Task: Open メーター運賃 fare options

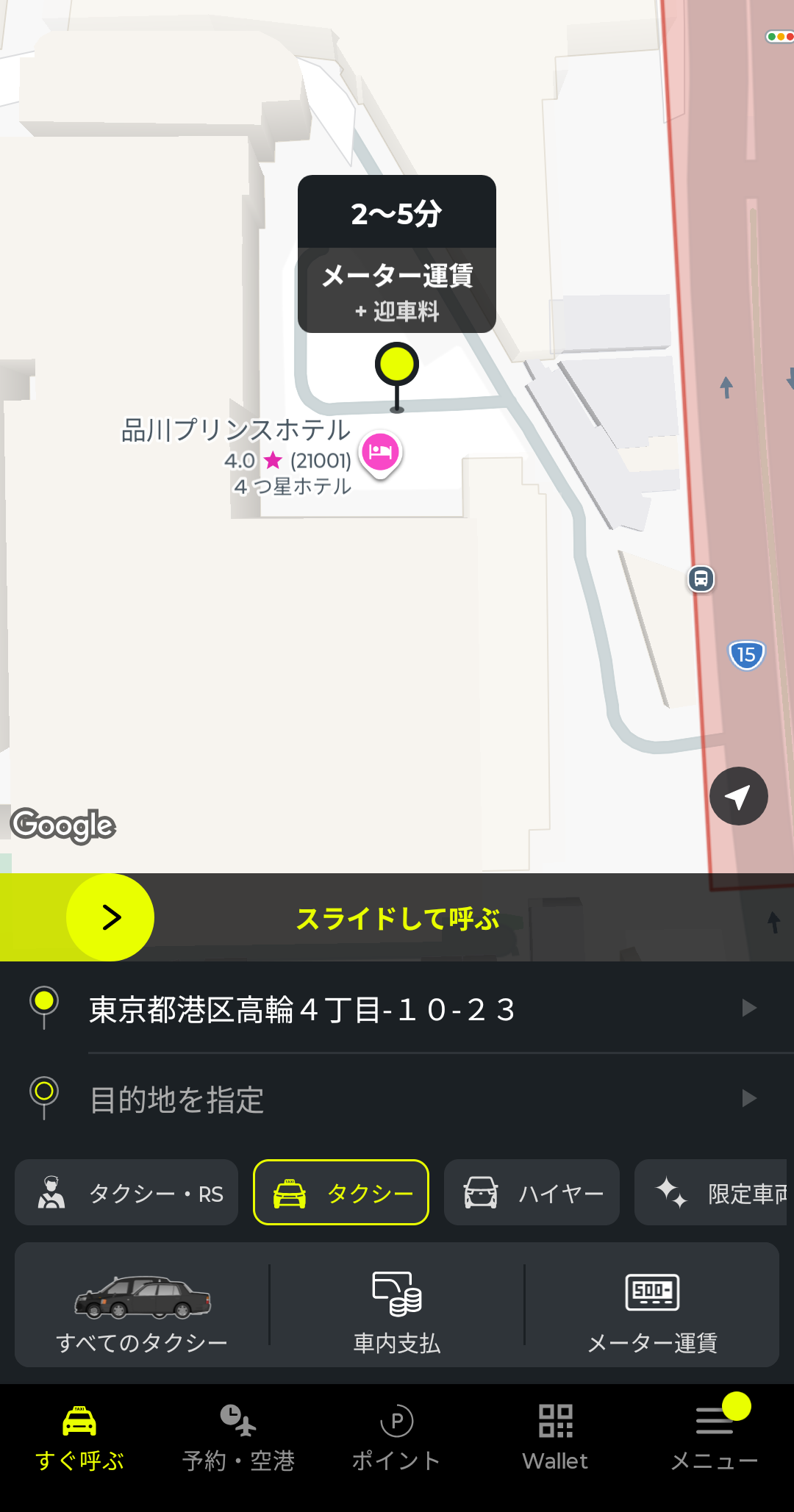Action: (652, 1305)
